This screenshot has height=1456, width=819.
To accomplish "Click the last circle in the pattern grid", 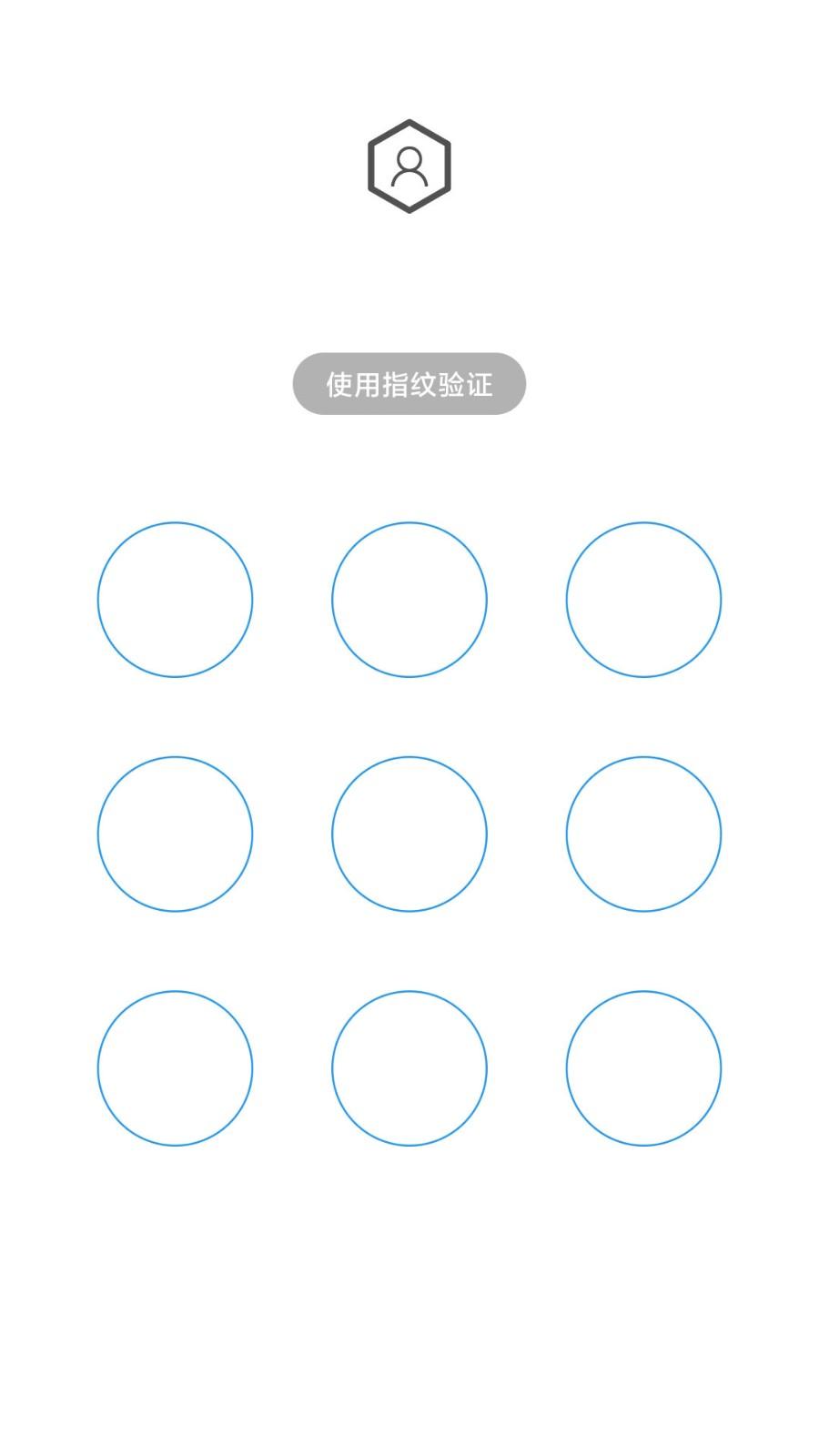I will pyautogui.click(x=643, y=1068).
